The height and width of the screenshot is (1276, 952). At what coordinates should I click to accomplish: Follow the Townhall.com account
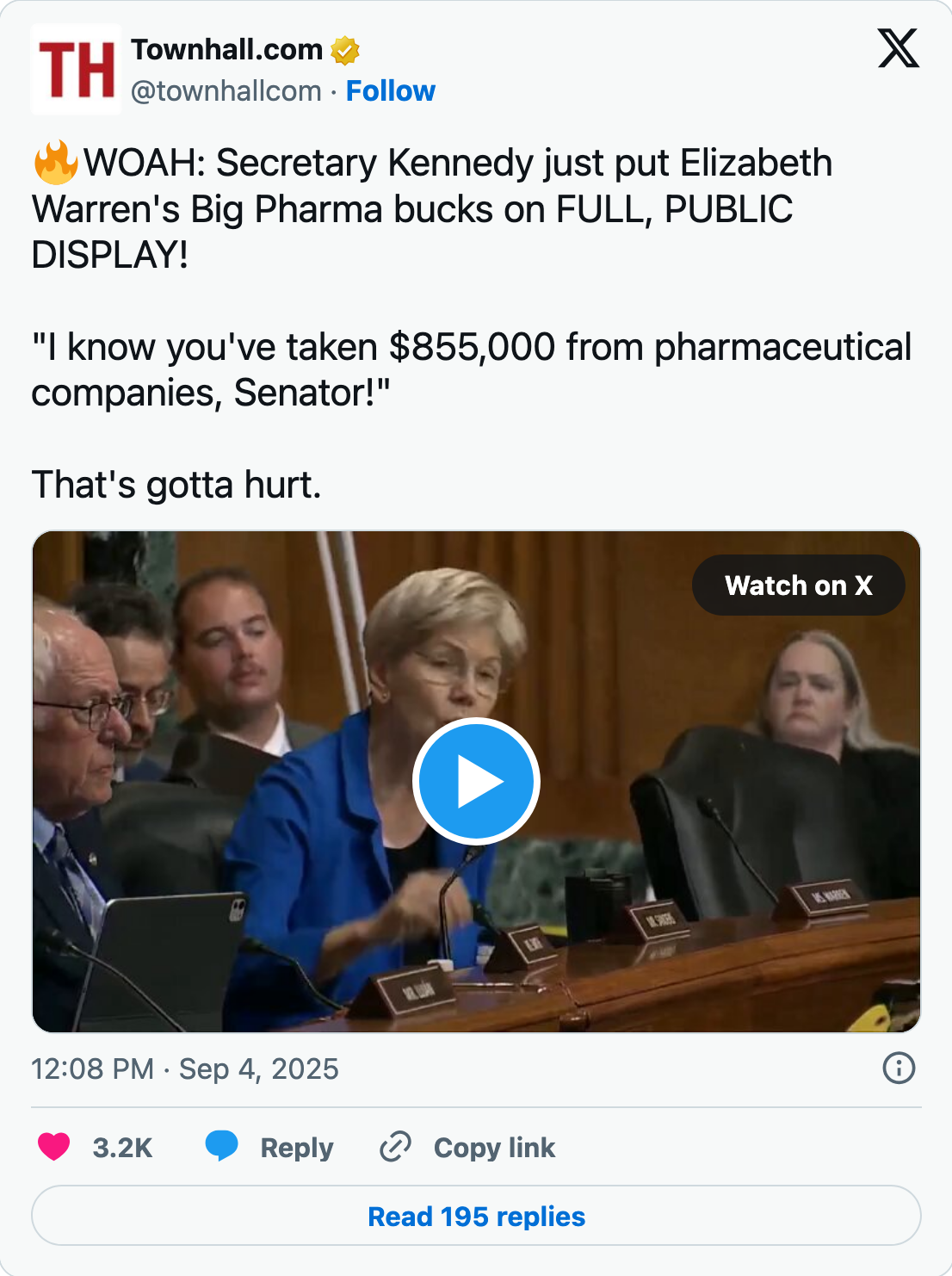(x=390, y=91)
